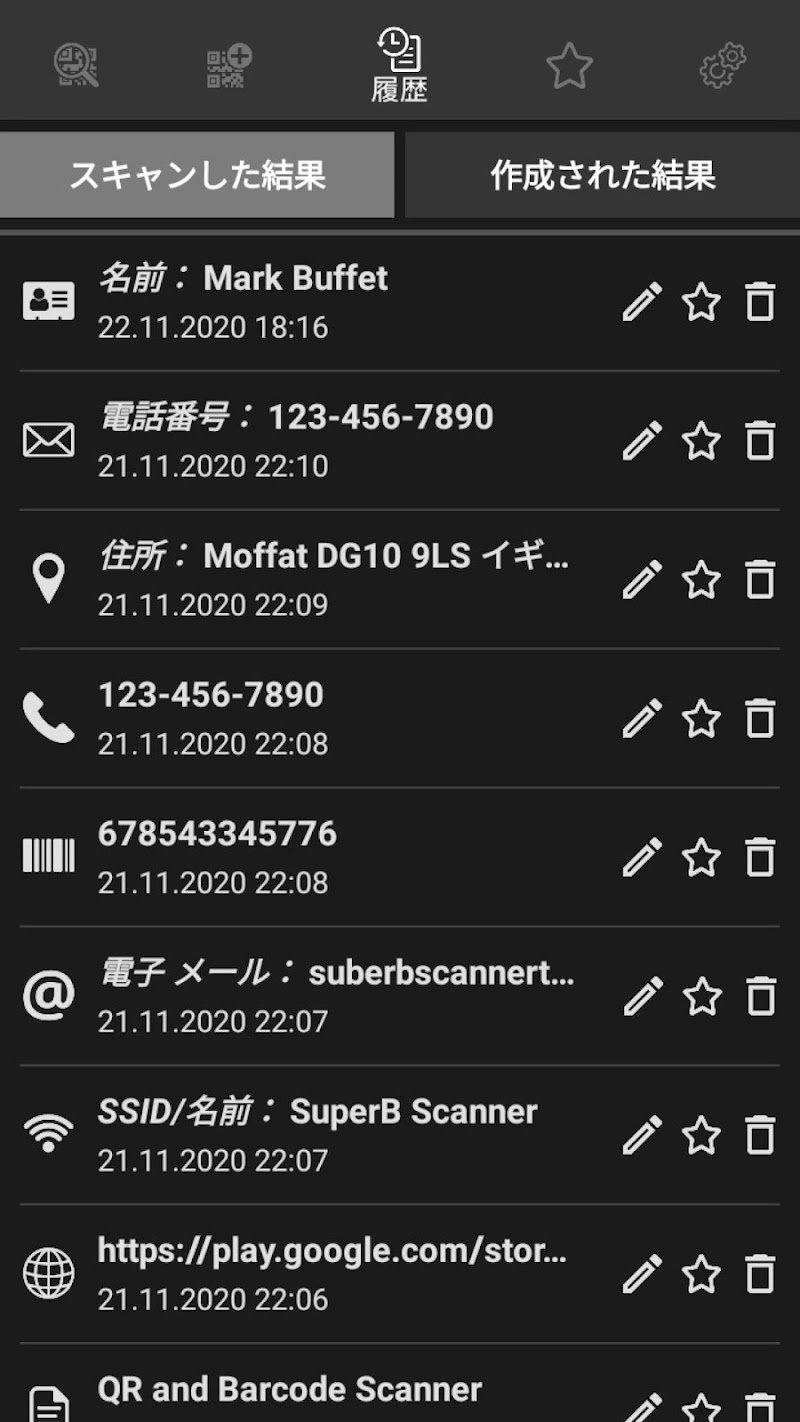Edit the phone call 22:08 entry

click(x=642, y=718)
